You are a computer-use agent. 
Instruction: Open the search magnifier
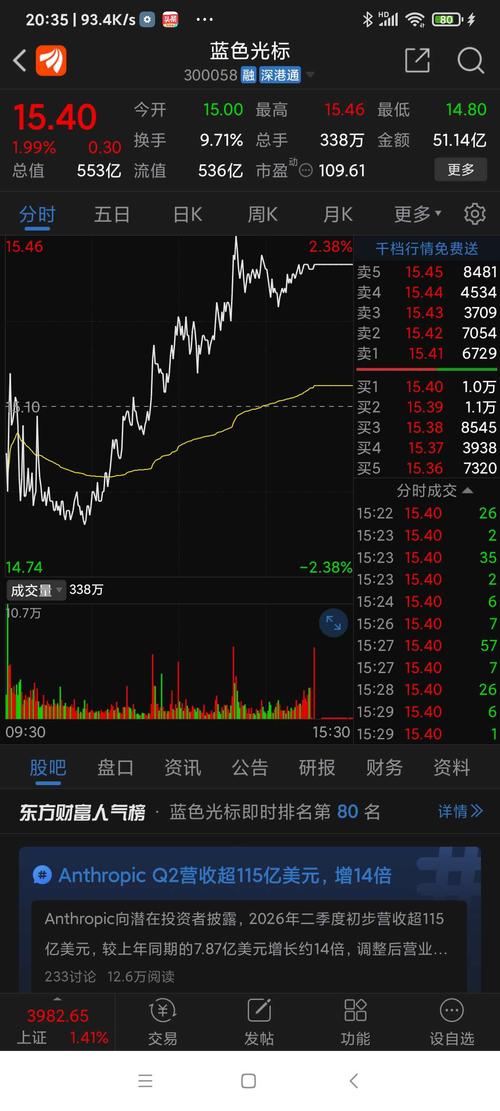(x=470, y=60)
